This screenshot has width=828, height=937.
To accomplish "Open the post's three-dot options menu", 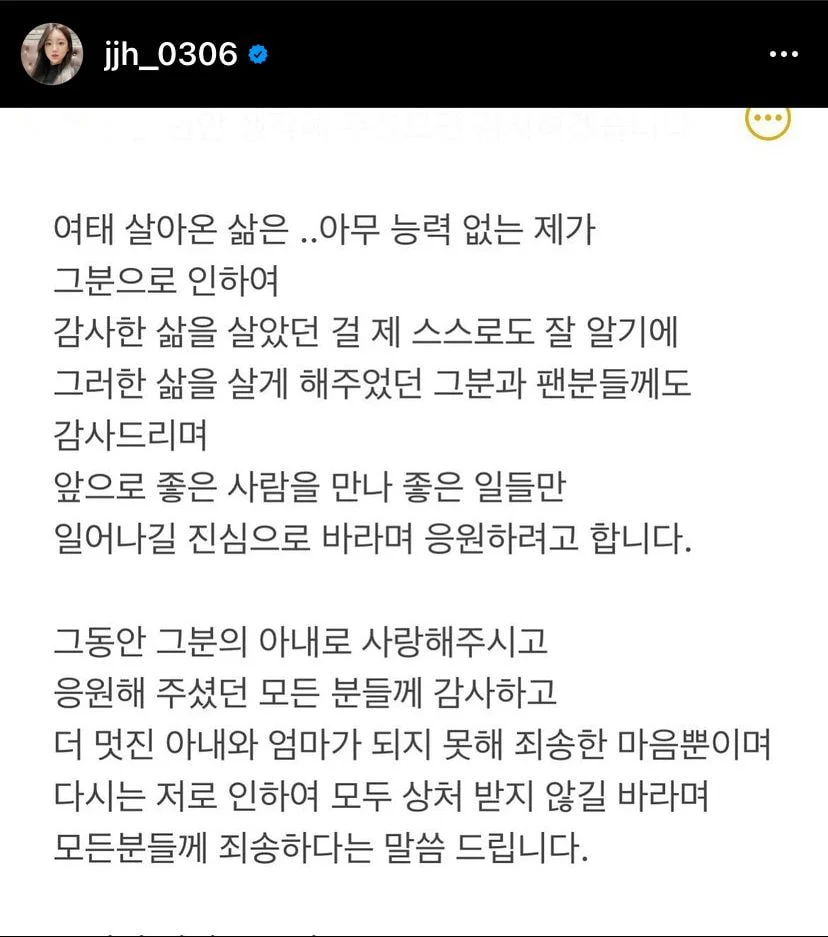I will coord(783,54).
